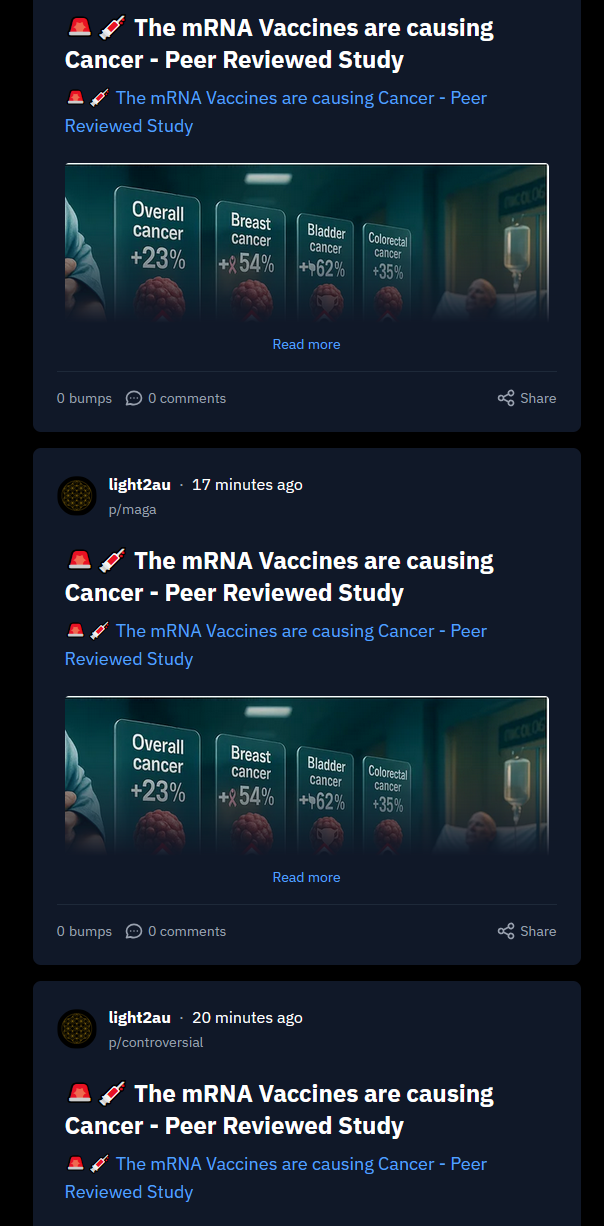Visit the p/controversial community
604x1226 pixels.
click(x=155, y=1042)
